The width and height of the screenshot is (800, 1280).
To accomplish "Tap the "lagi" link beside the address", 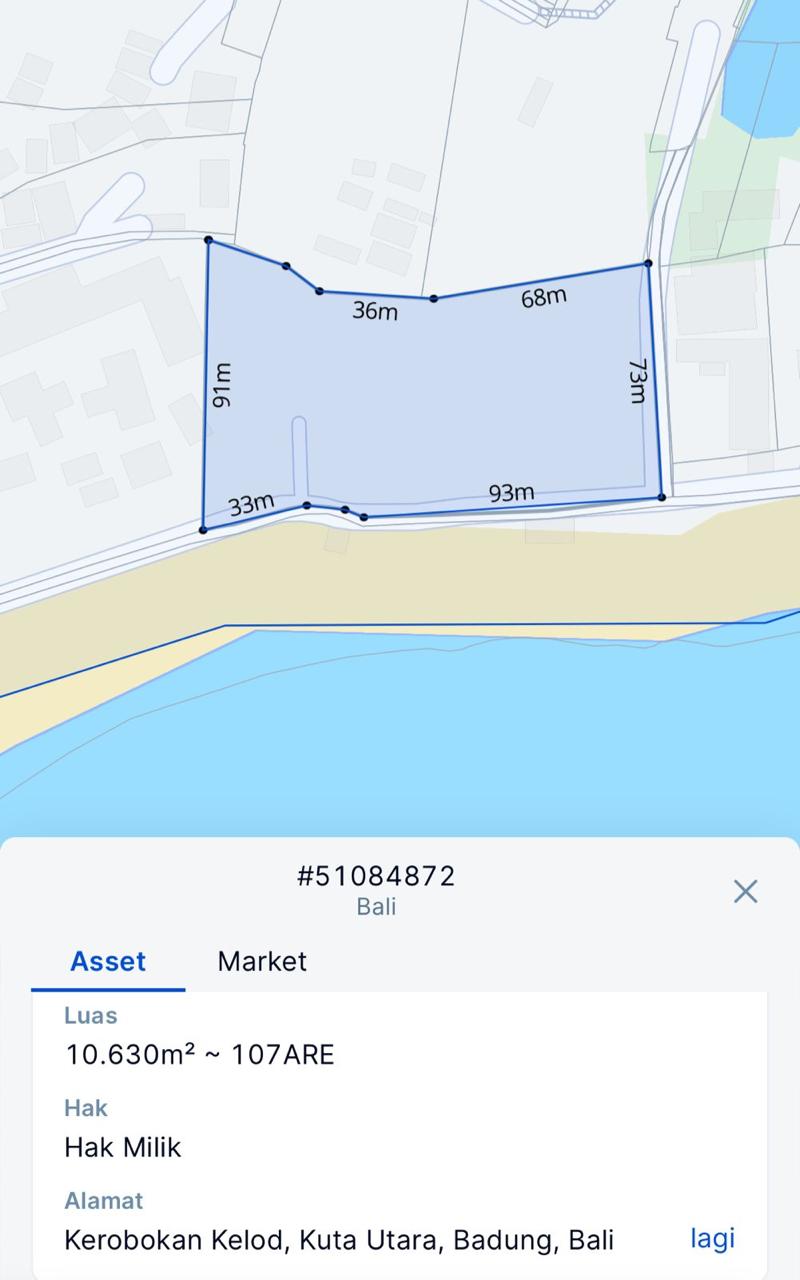I will pos(712,1238).
